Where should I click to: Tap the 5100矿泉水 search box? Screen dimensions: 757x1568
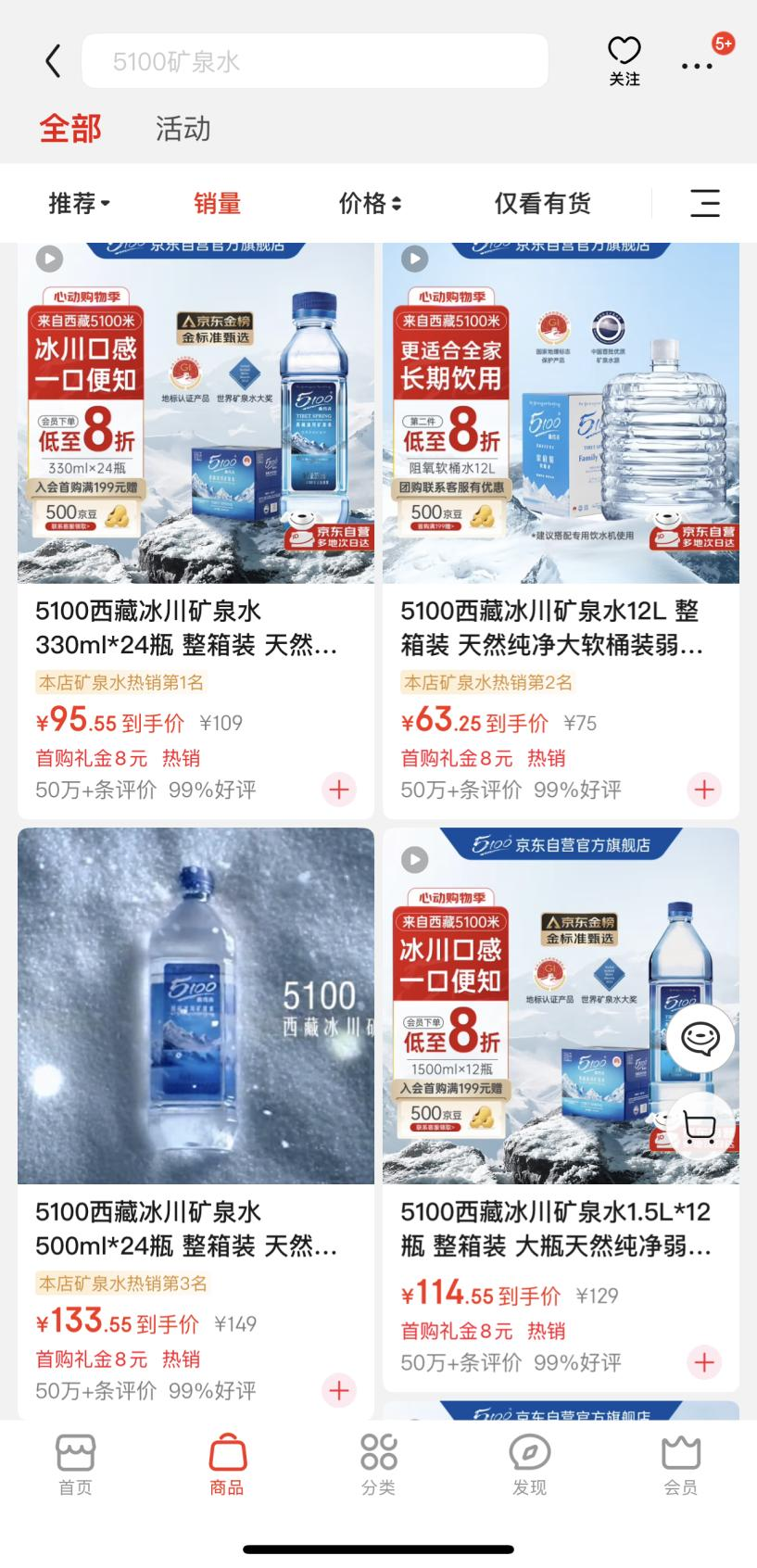point(315,61)
